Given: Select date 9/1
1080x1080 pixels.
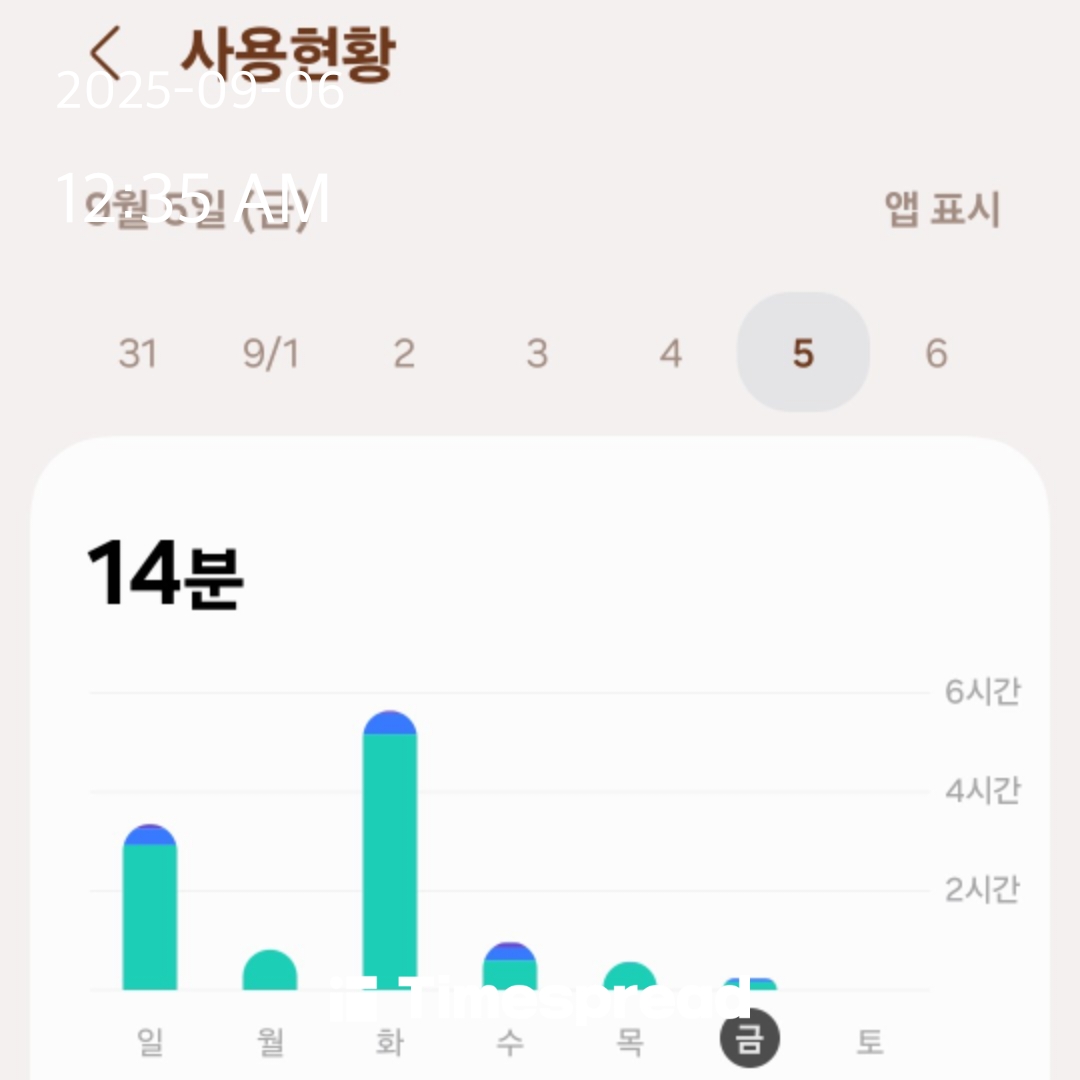Looking at the screenshot, I should (x=270, y=353).
